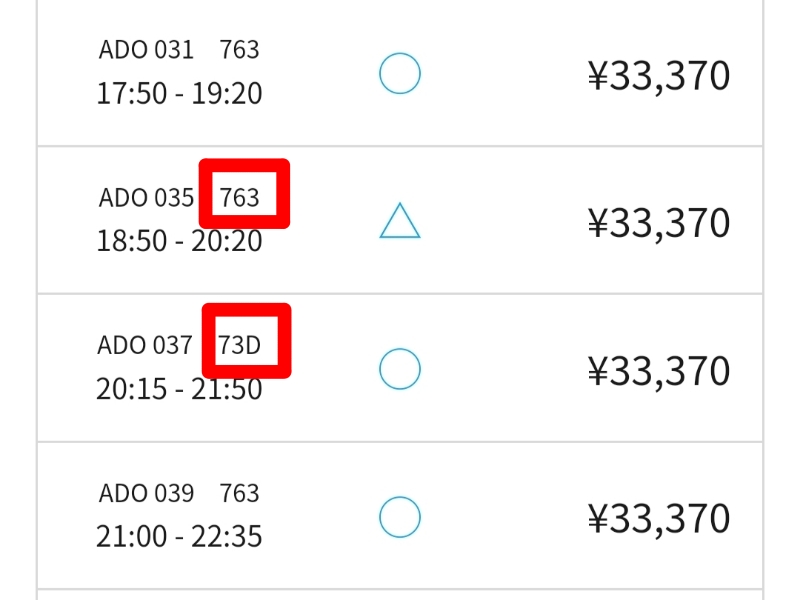The height and width of the screenshot is (600, 800).
Task: Select flight ADO 031 departing 17:50
Action: point(399,74)
